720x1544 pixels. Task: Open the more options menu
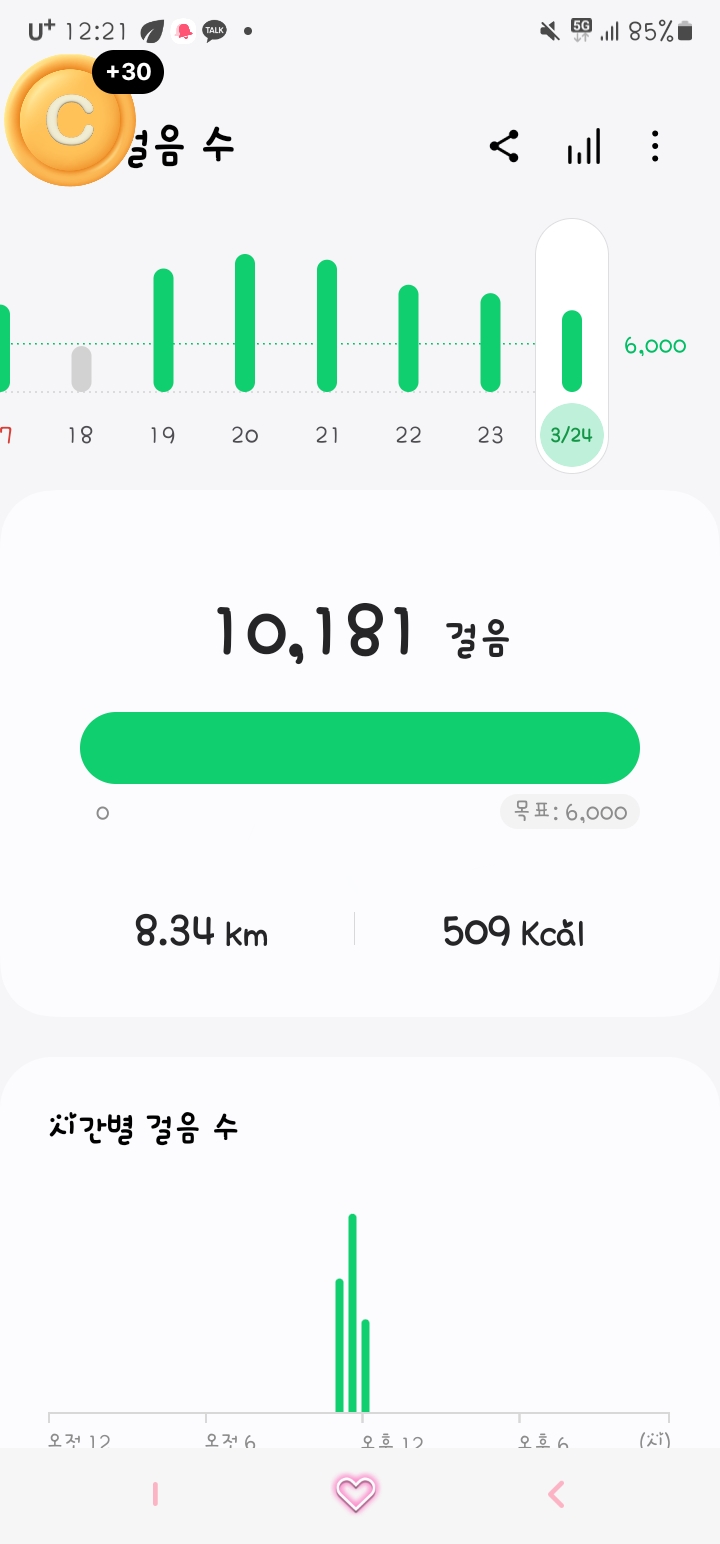[x=655, y=147]
